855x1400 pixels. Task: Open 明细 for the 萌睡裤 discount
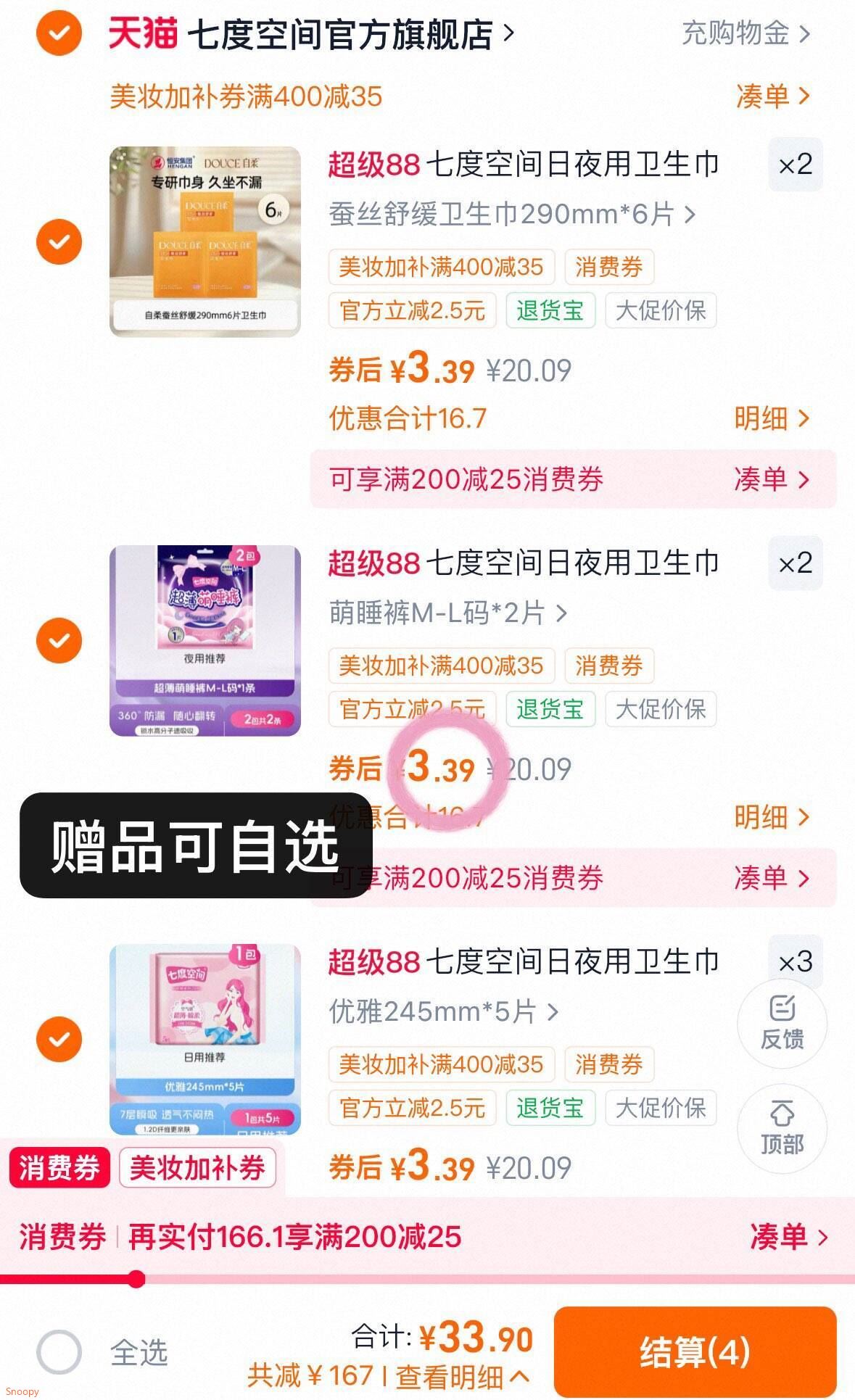coord(771,817)
